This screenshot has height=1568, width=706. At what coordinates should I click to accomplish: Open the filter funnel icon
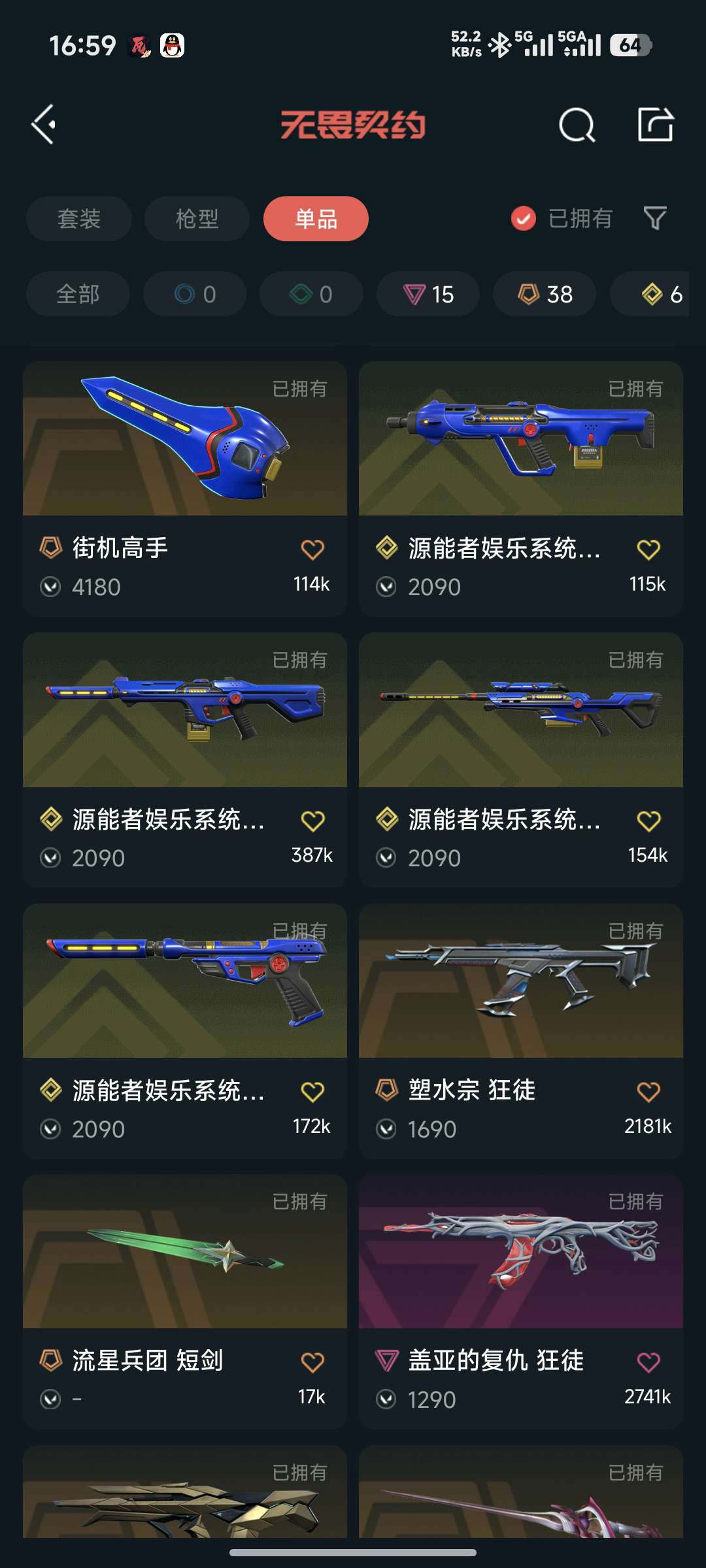[x=654, y=219]
